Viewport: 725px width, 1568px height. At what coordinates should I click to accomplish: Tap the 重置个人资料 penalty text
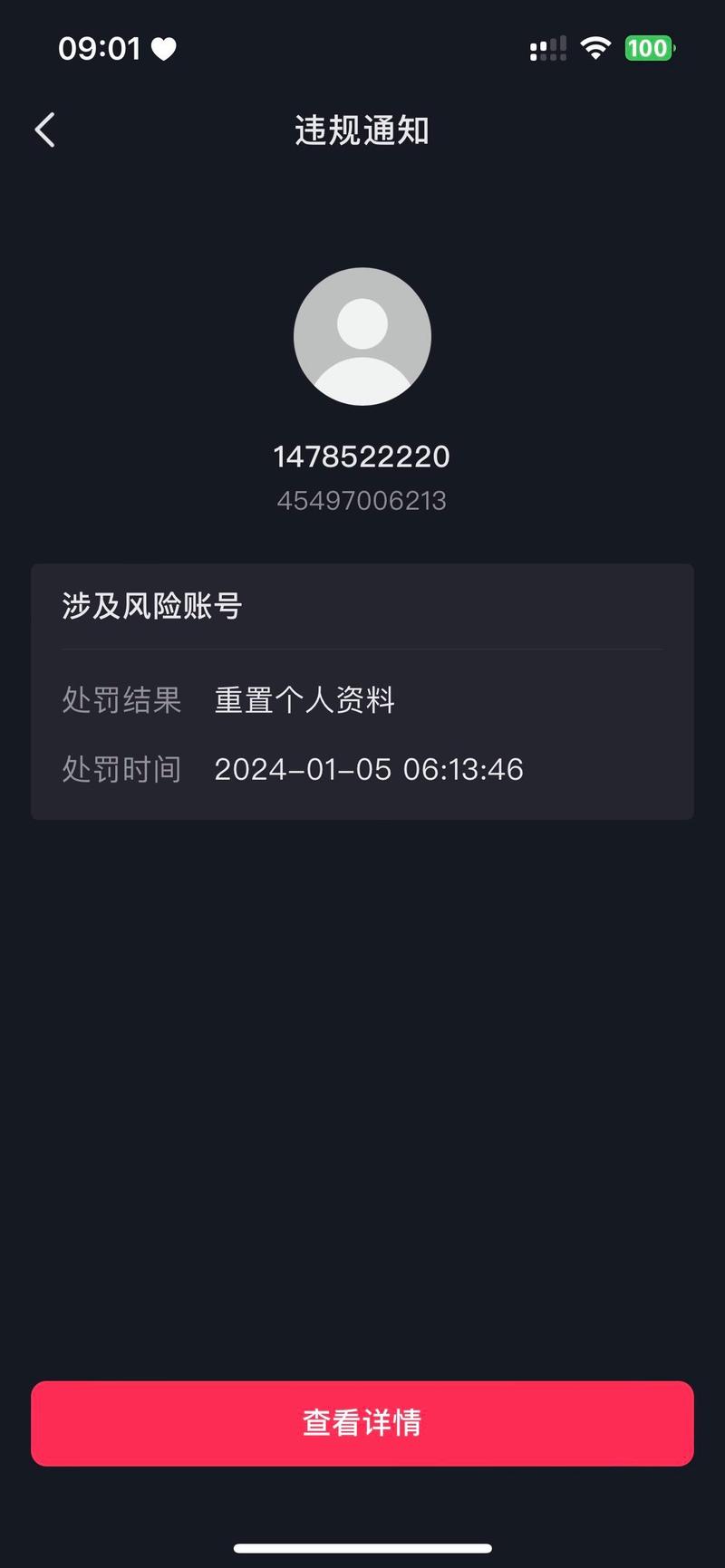(304, 700)
